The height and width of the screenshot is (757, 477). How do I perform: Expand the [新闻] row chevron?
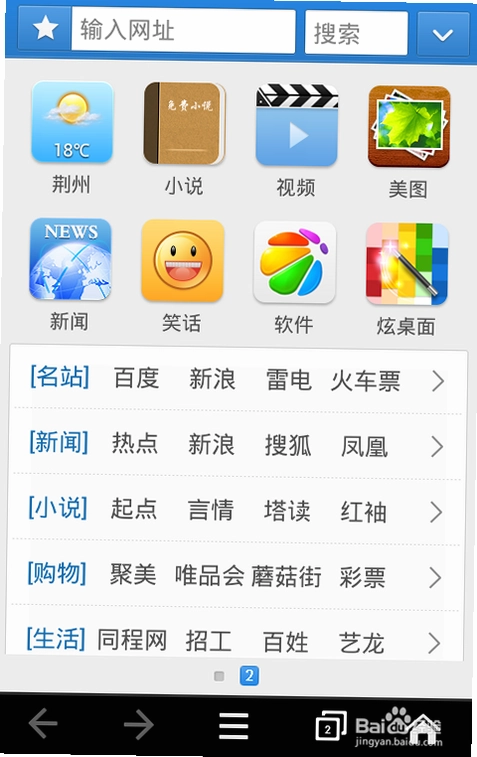coord(437,447)
